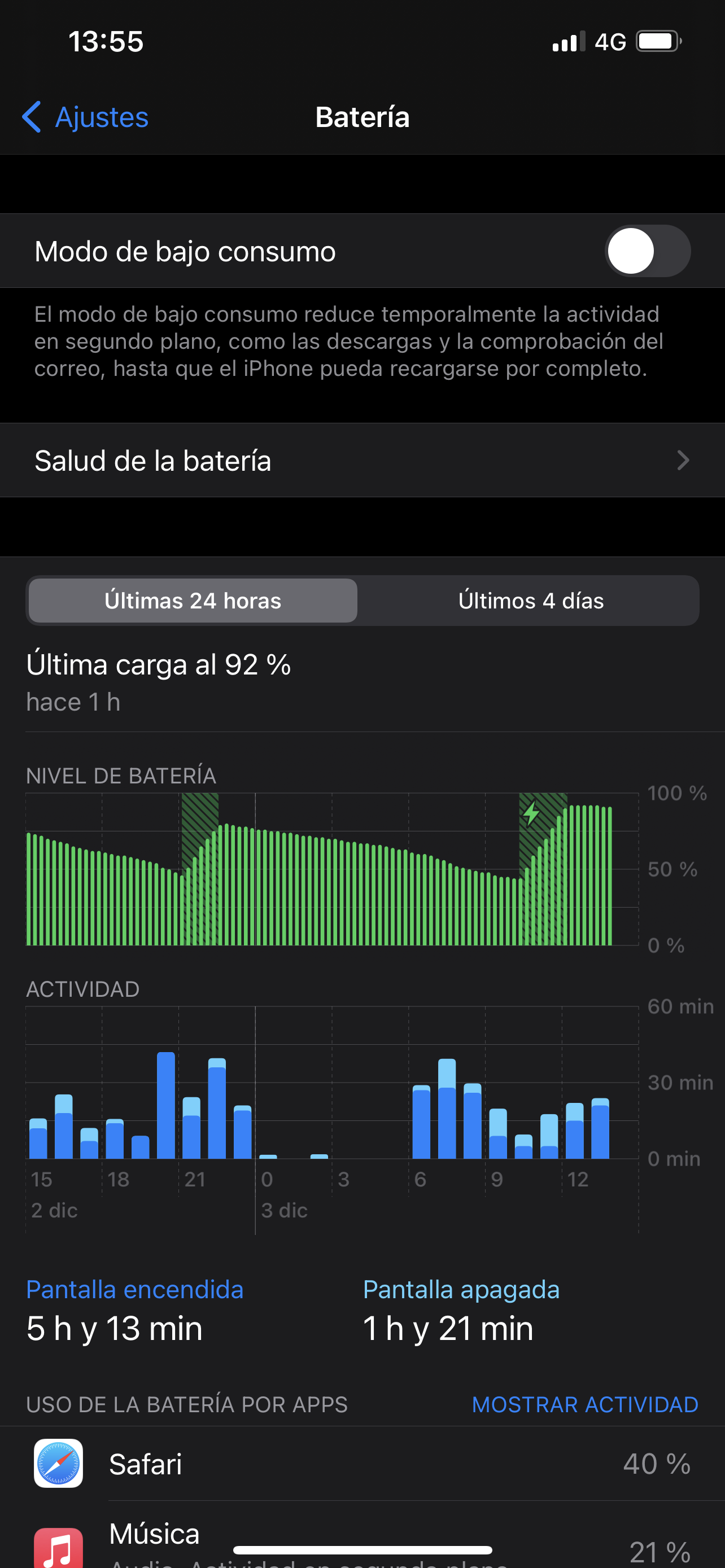Tap MOSTRAR ACTIVIDAD link

pos(584,1404)
